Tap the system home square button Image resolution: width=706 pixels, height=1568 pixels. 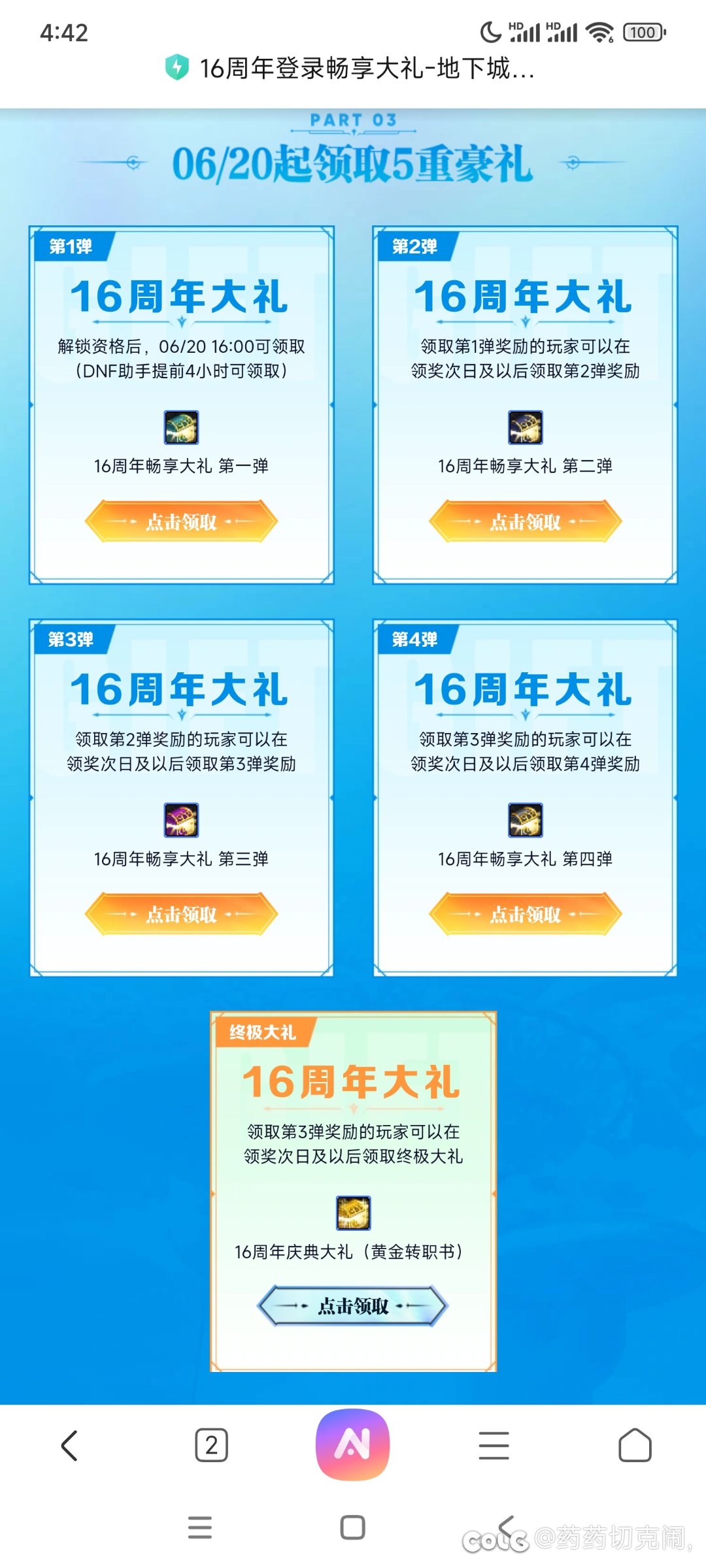click(353, 1527)
